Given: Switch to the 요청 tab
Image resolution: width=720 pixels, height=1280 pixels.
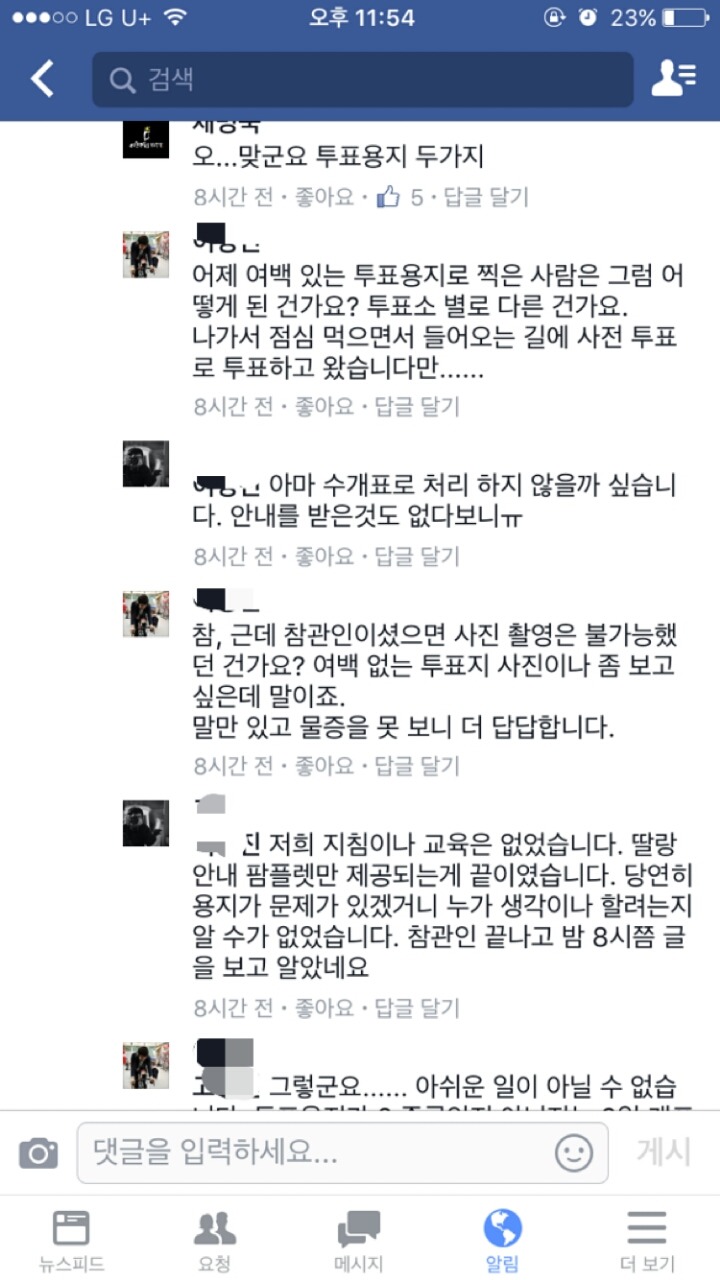Looking at the screenshot, I should click(214, 1238).
